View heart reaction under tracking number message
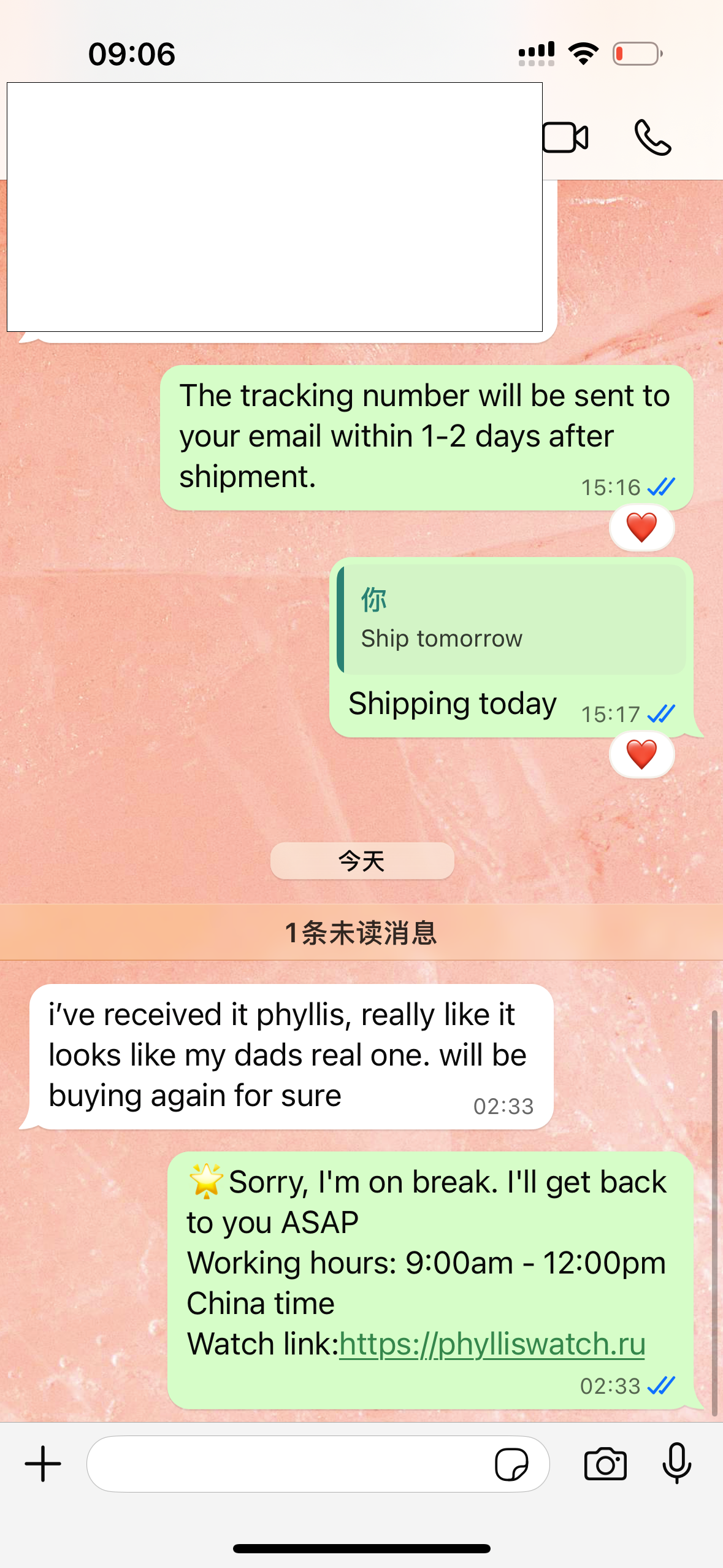Screen dimensions: 723x1568 point(641,528)
